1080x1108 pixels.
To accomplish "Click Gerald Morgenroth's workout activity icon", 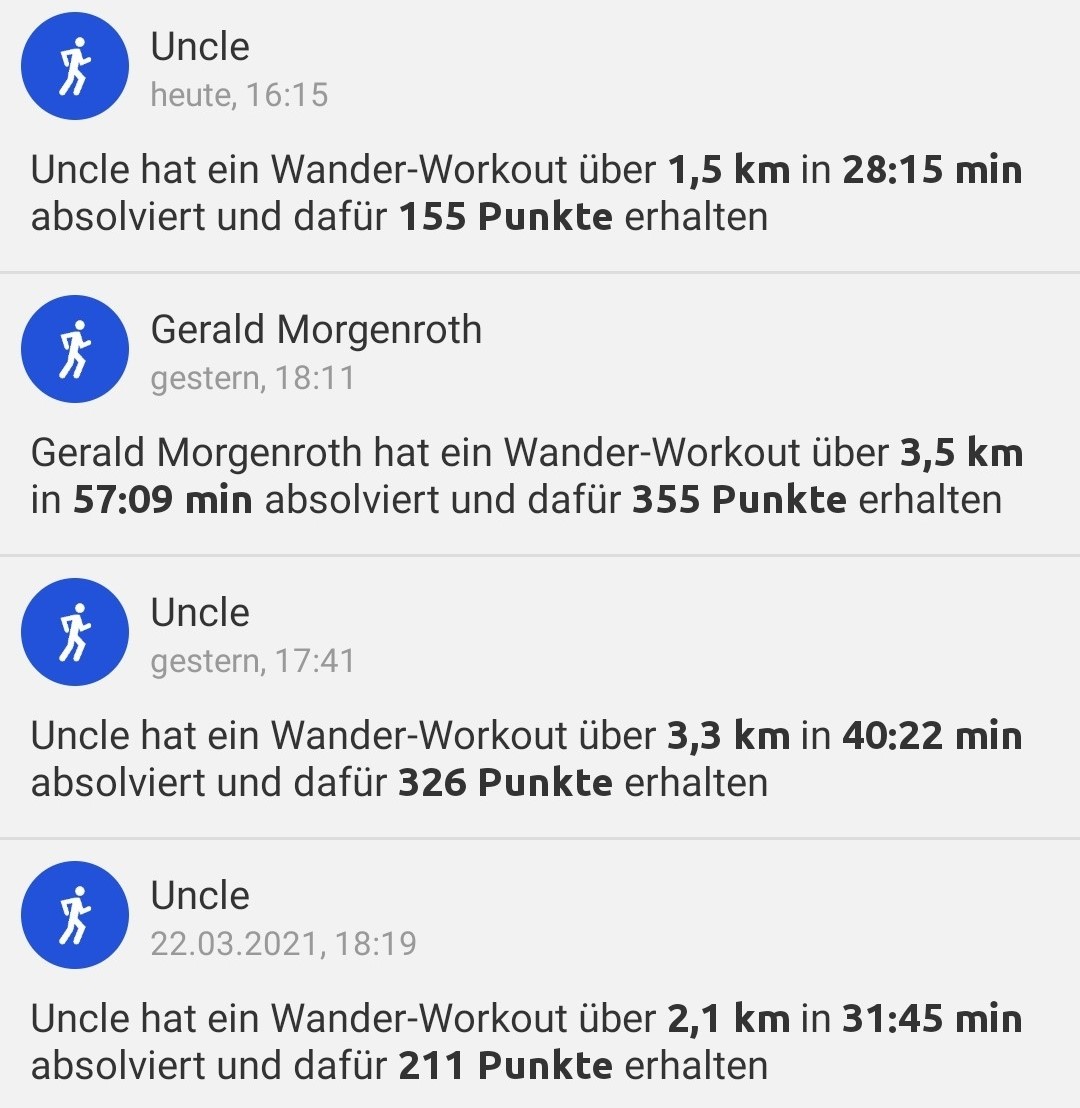I will point(75,348).
